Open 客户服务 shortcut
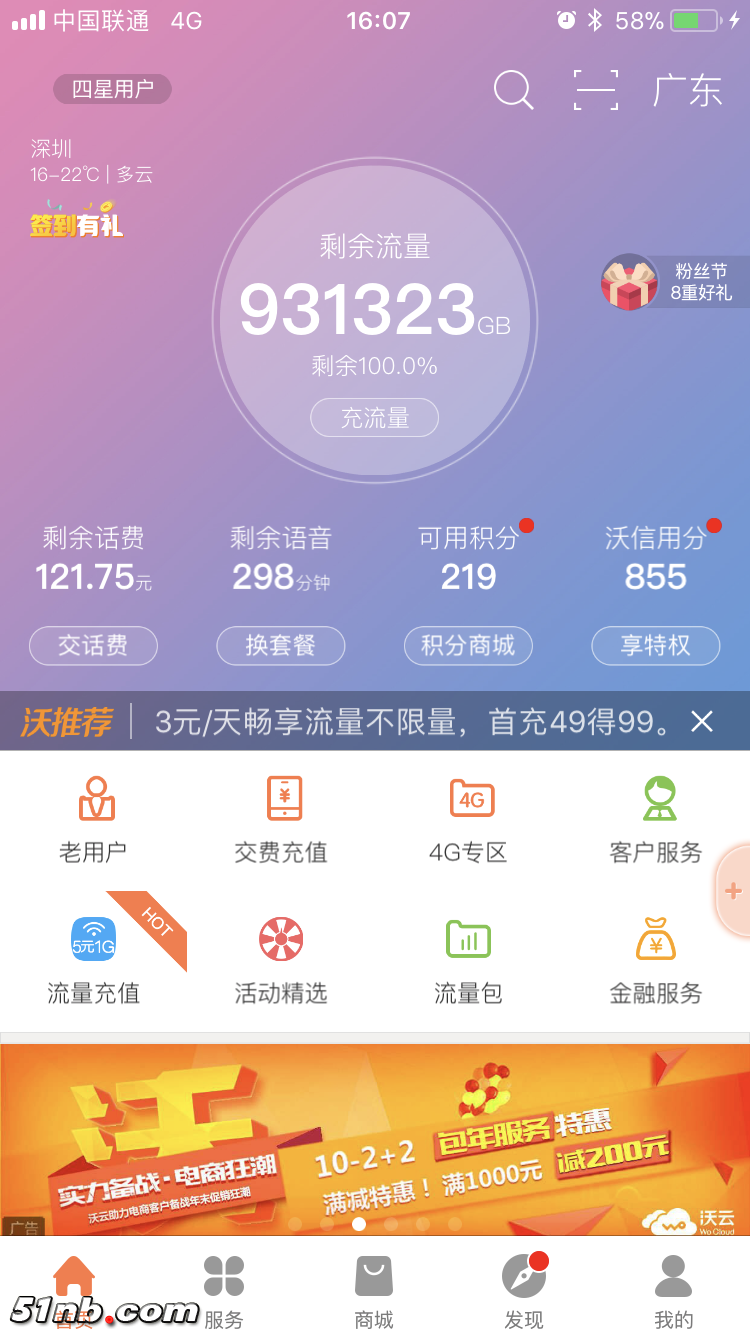The image size is (750, 1334). click(656, 820)
